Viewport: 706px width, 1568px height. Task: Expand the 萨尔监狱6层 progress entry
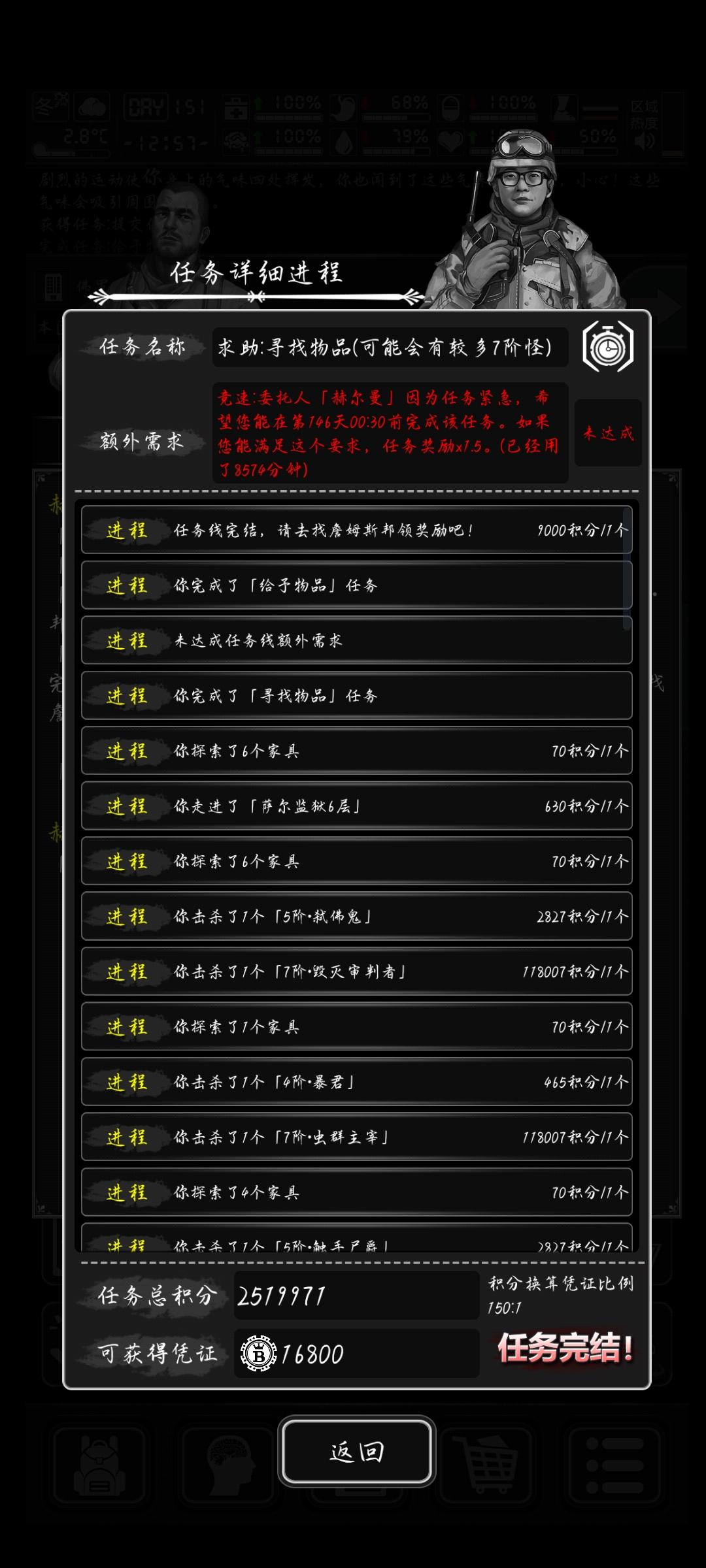click(356, 806)
